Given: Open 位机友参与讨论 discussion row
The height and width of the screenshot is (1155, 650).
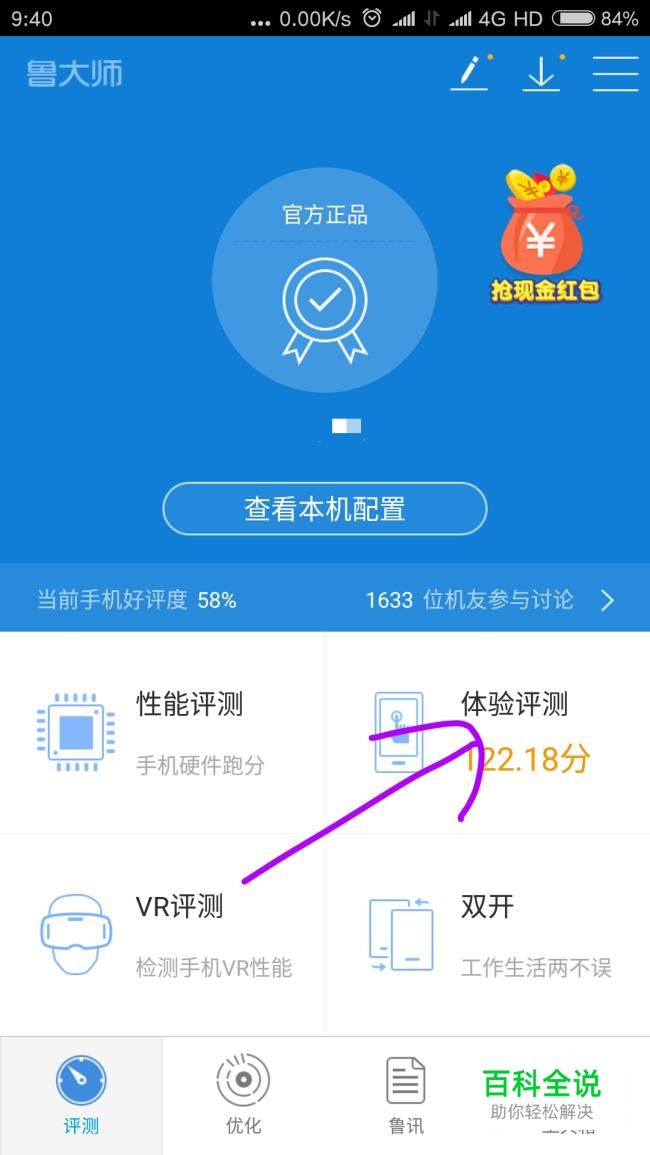Looking at the screenshot, I should coord(489,600).
